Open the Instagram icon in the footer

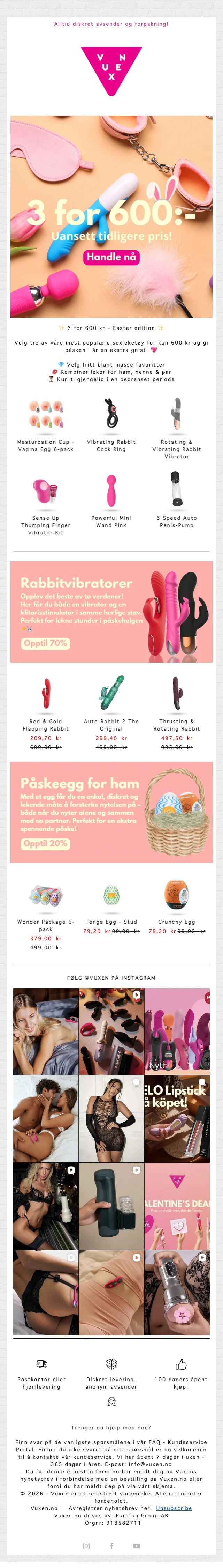click(x=86, y=1545)
